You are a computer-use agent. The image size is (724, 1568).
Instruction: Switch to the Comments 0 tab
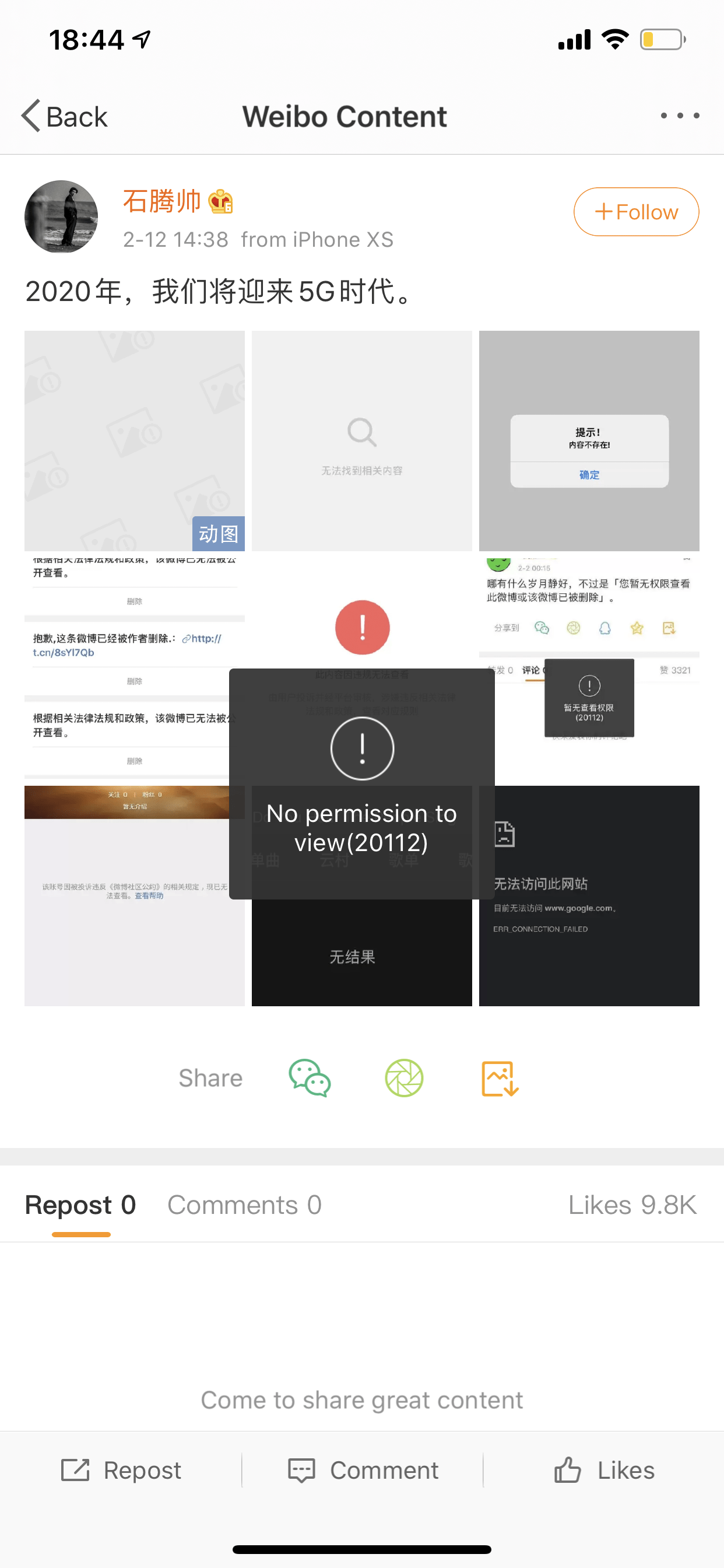(244, 1205)
